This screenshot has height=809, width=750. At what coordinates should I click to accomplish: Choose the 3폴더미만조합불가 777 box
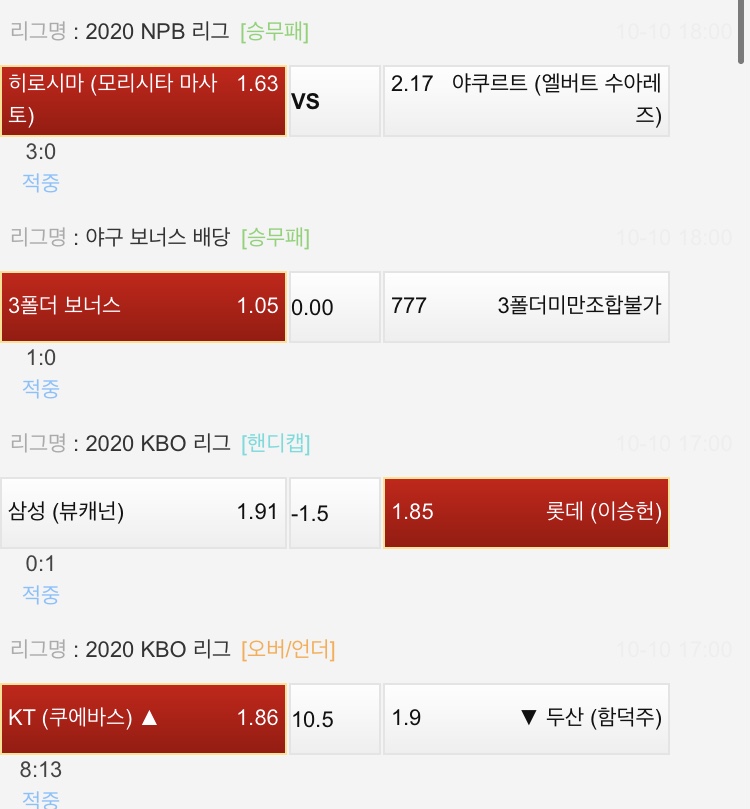526,306
